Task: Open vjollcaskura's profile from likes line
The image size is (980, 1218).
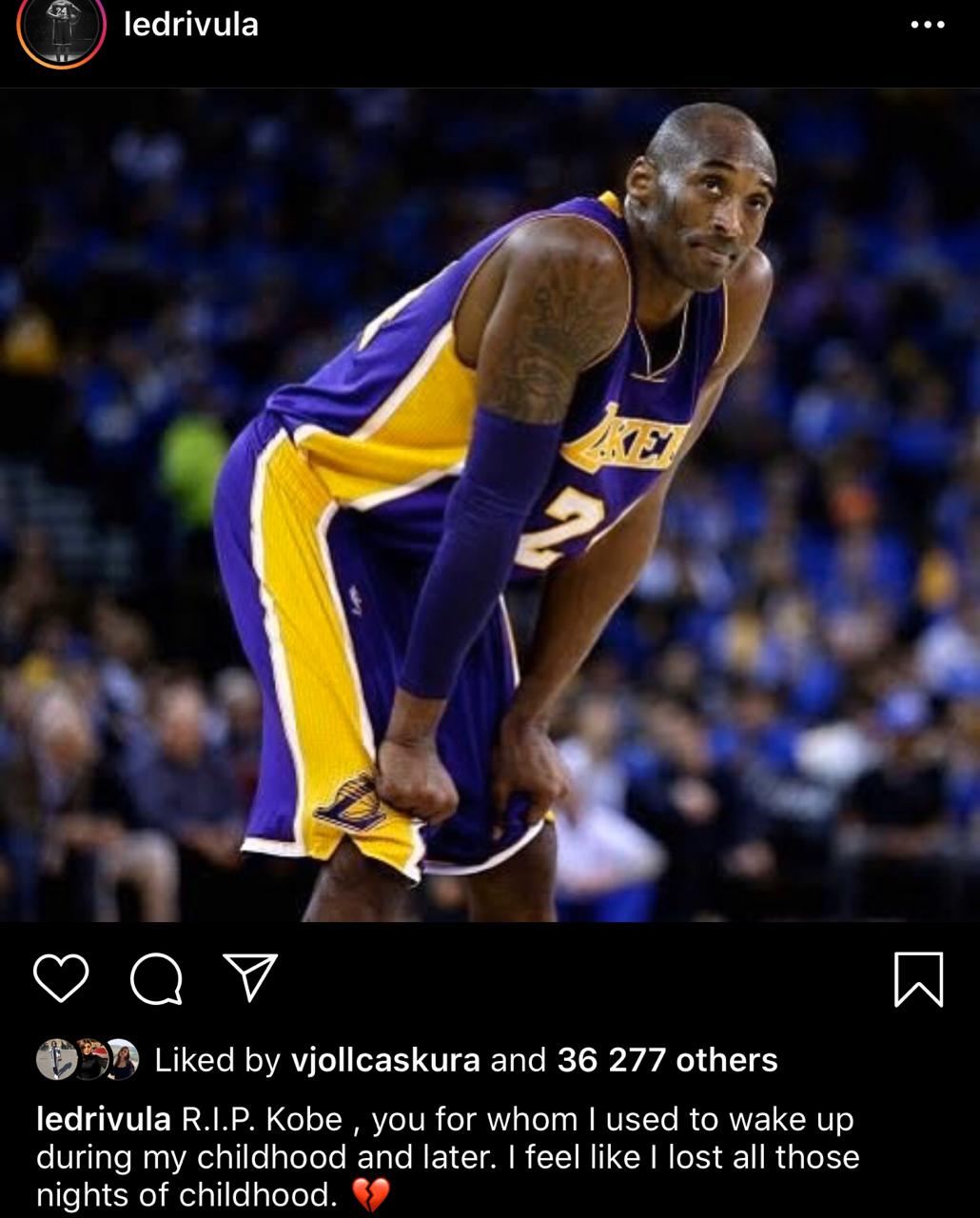Action: pos(385,1060)
